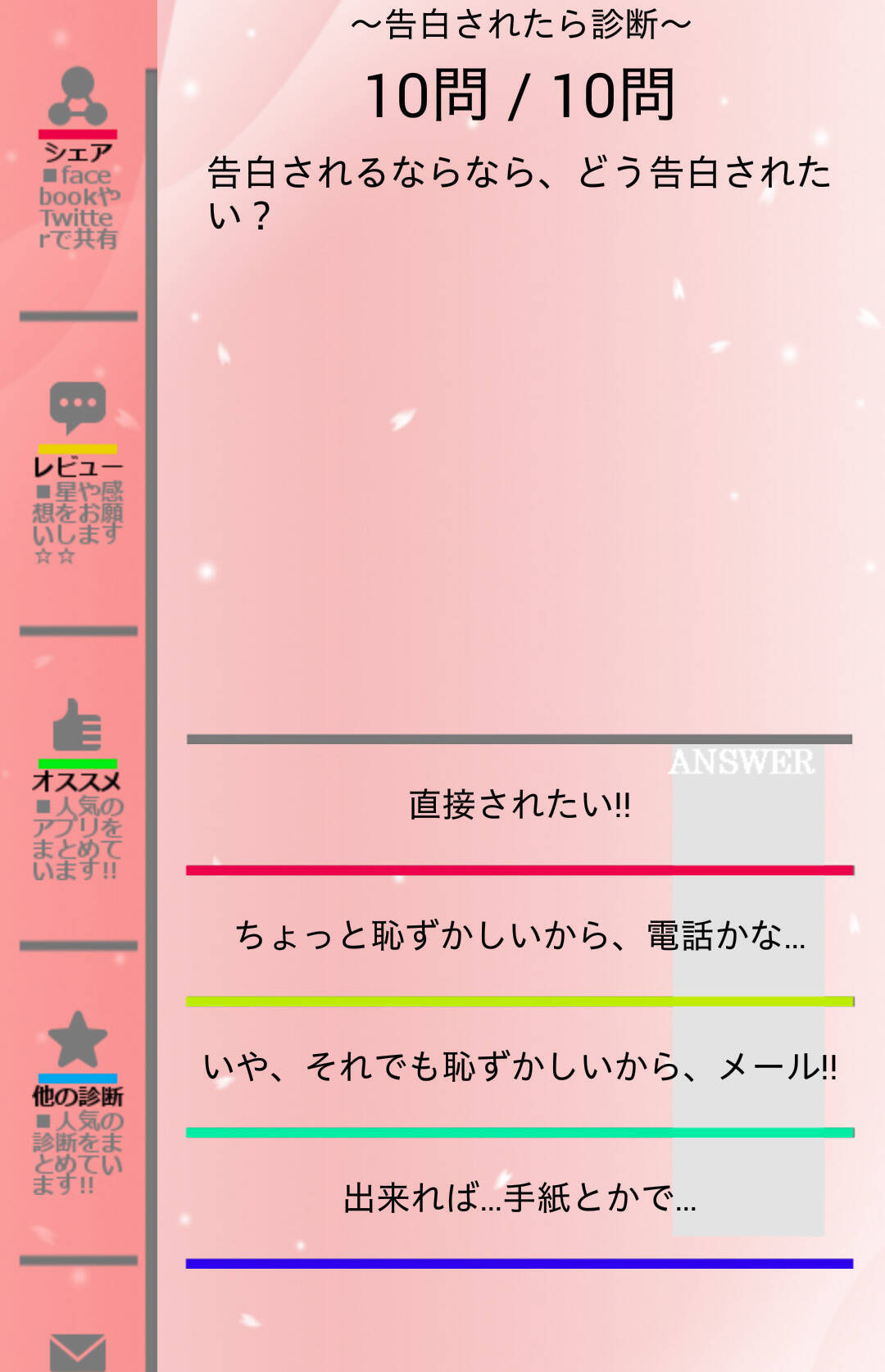Open オススメ recommended apps
Image resolution: width=885 pixels, height=1372 pixels.
(78, 787)
